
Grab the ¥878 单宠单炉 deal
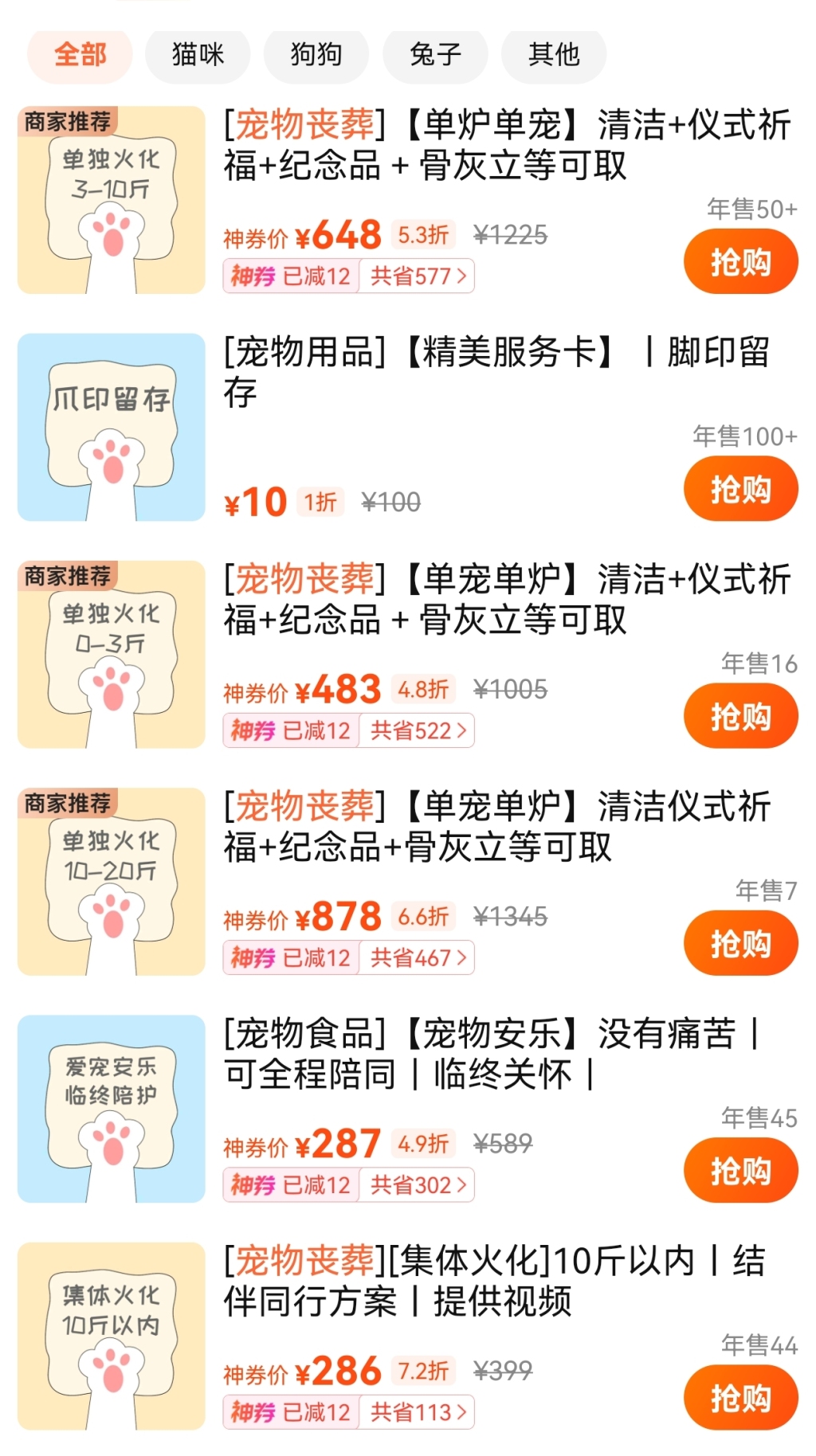point(740,943)
